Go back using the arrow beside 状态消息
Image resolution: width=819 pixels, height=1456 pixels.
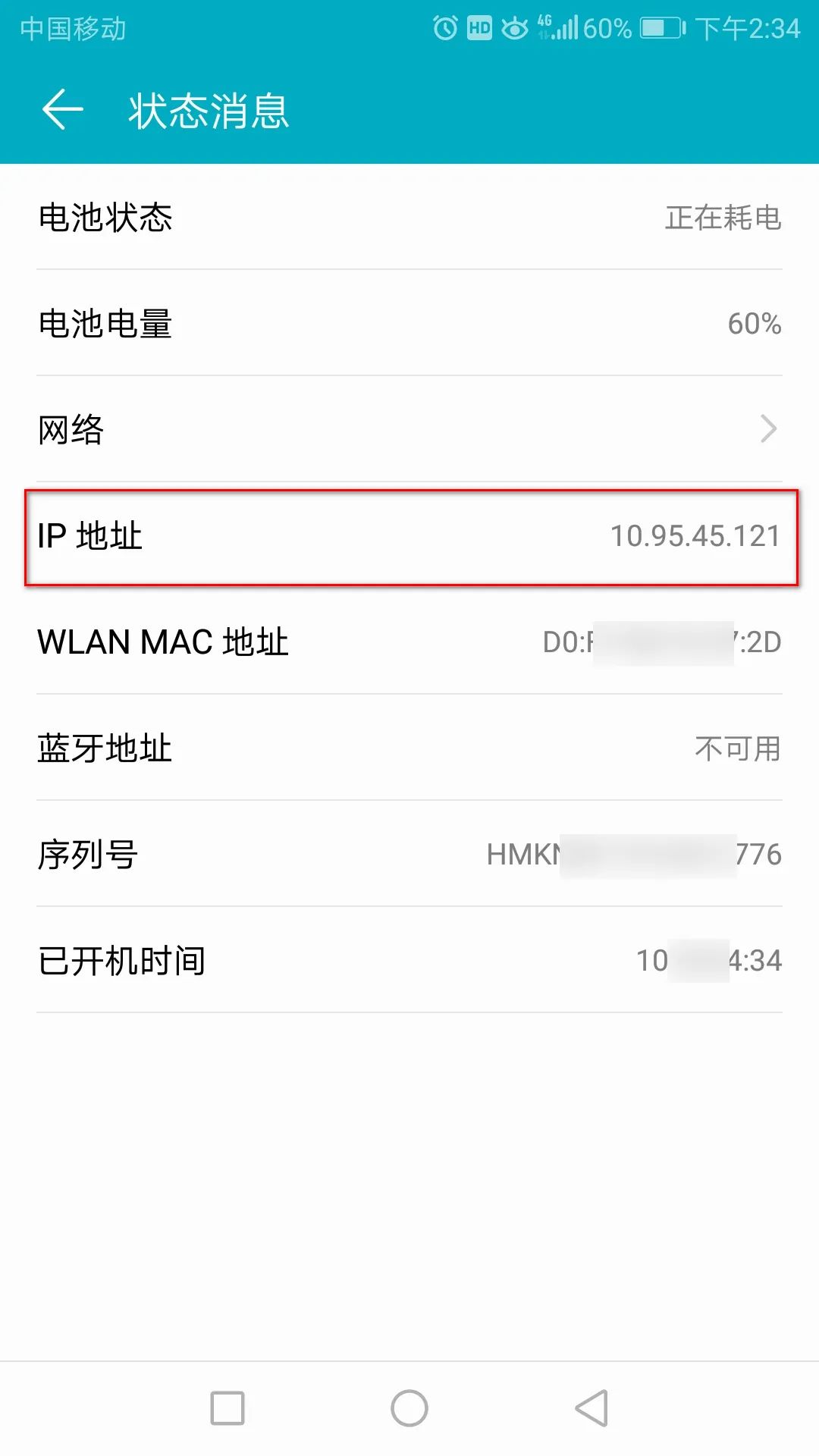pos(62,110)
